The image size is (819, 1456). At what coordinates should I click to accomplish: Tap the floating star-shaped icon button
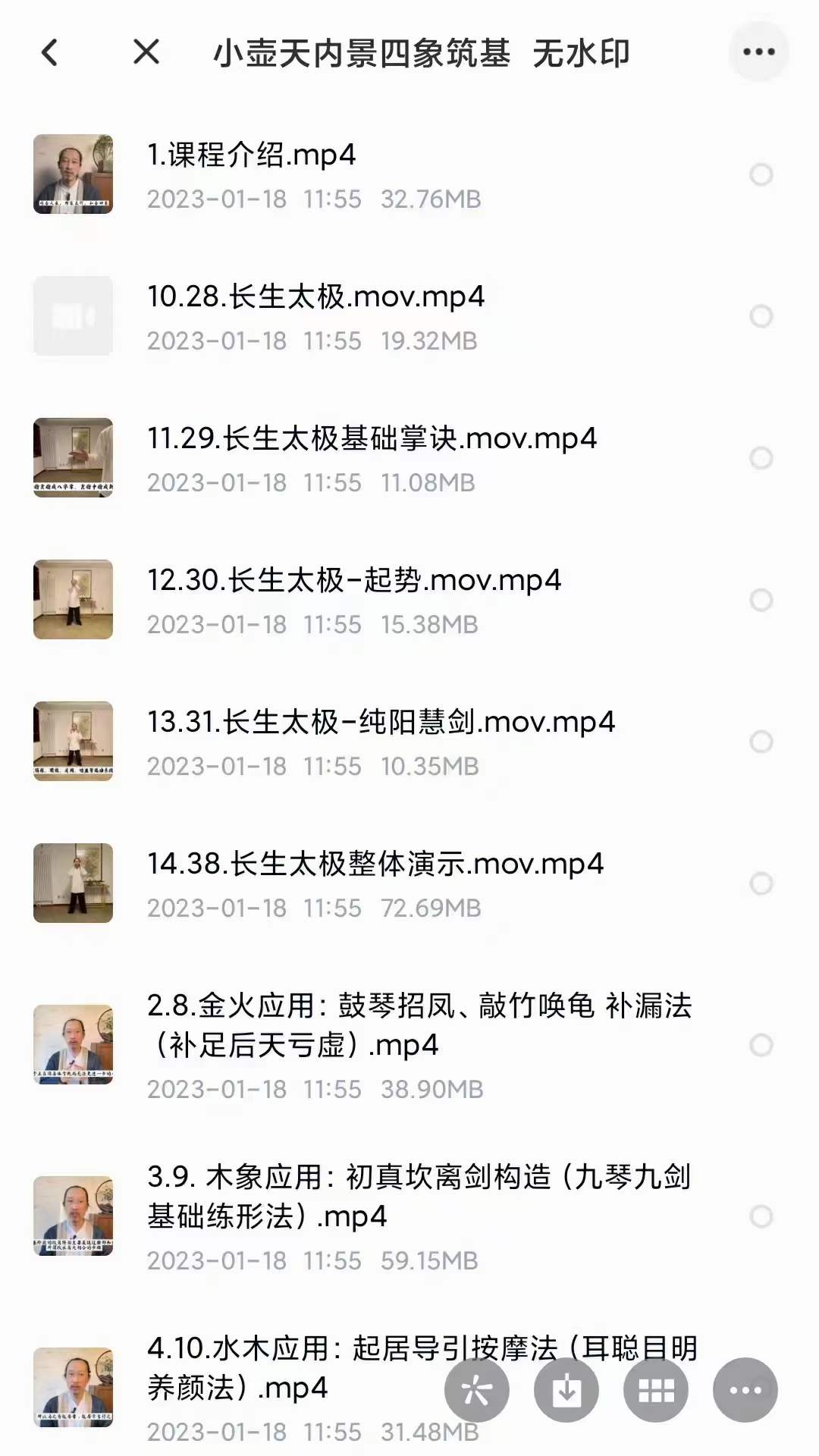[x=477, y=1390]
